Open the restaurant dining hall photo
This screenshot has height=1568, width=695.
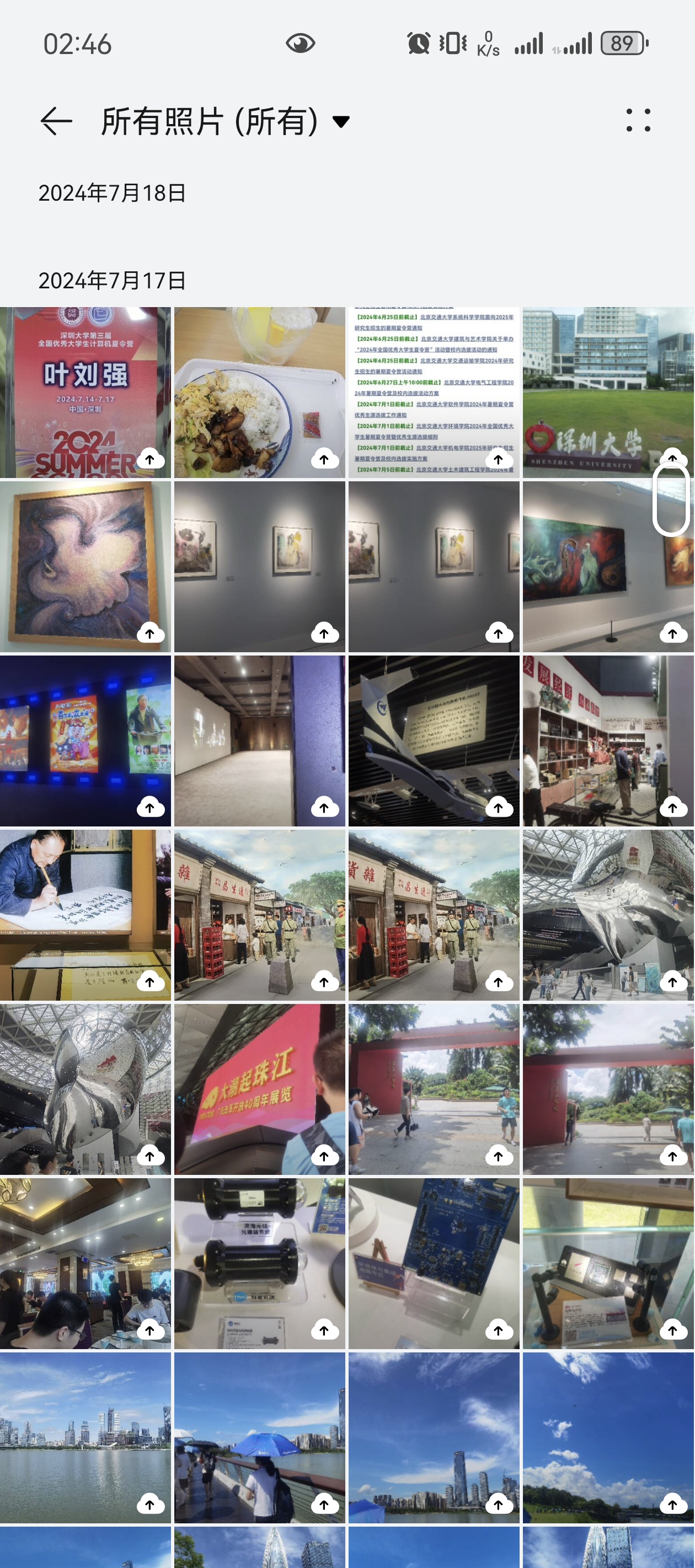point(85,1263)
